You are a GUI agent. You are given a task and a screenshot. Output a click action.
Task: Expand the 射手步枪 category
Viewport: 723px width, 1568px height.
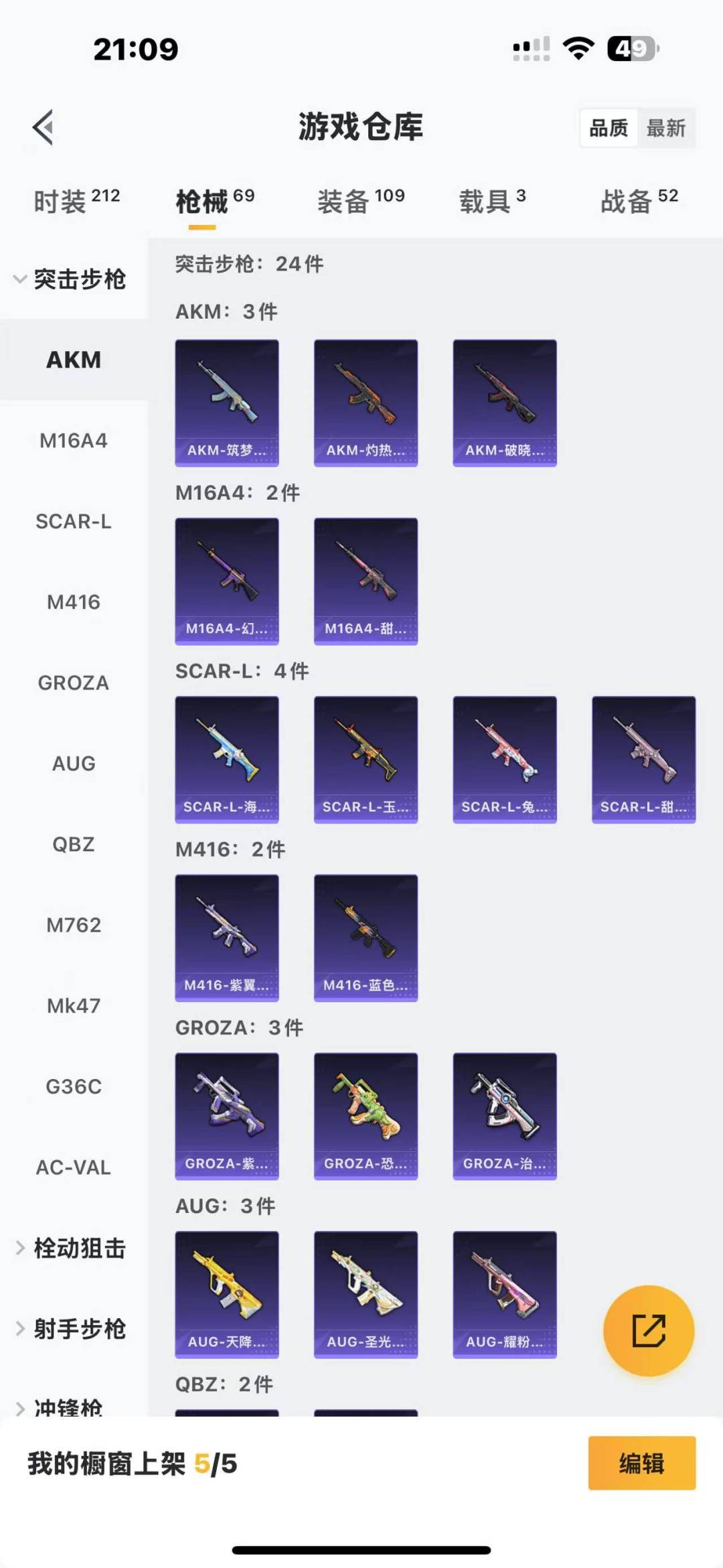pyautogui.click(x=72, y=1329)
